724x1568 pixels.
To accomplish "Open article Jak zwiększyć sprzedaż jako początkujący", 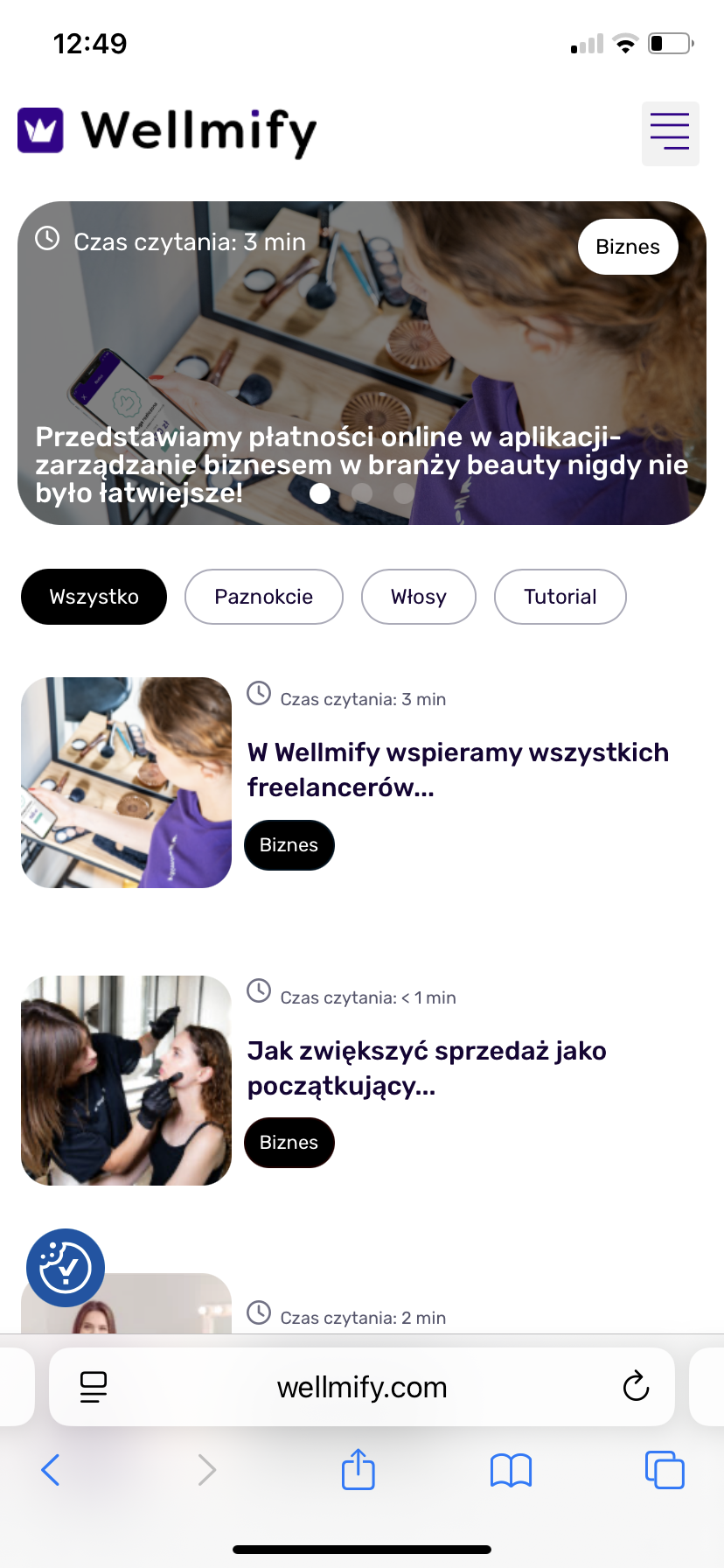I will pos(427,1067).
